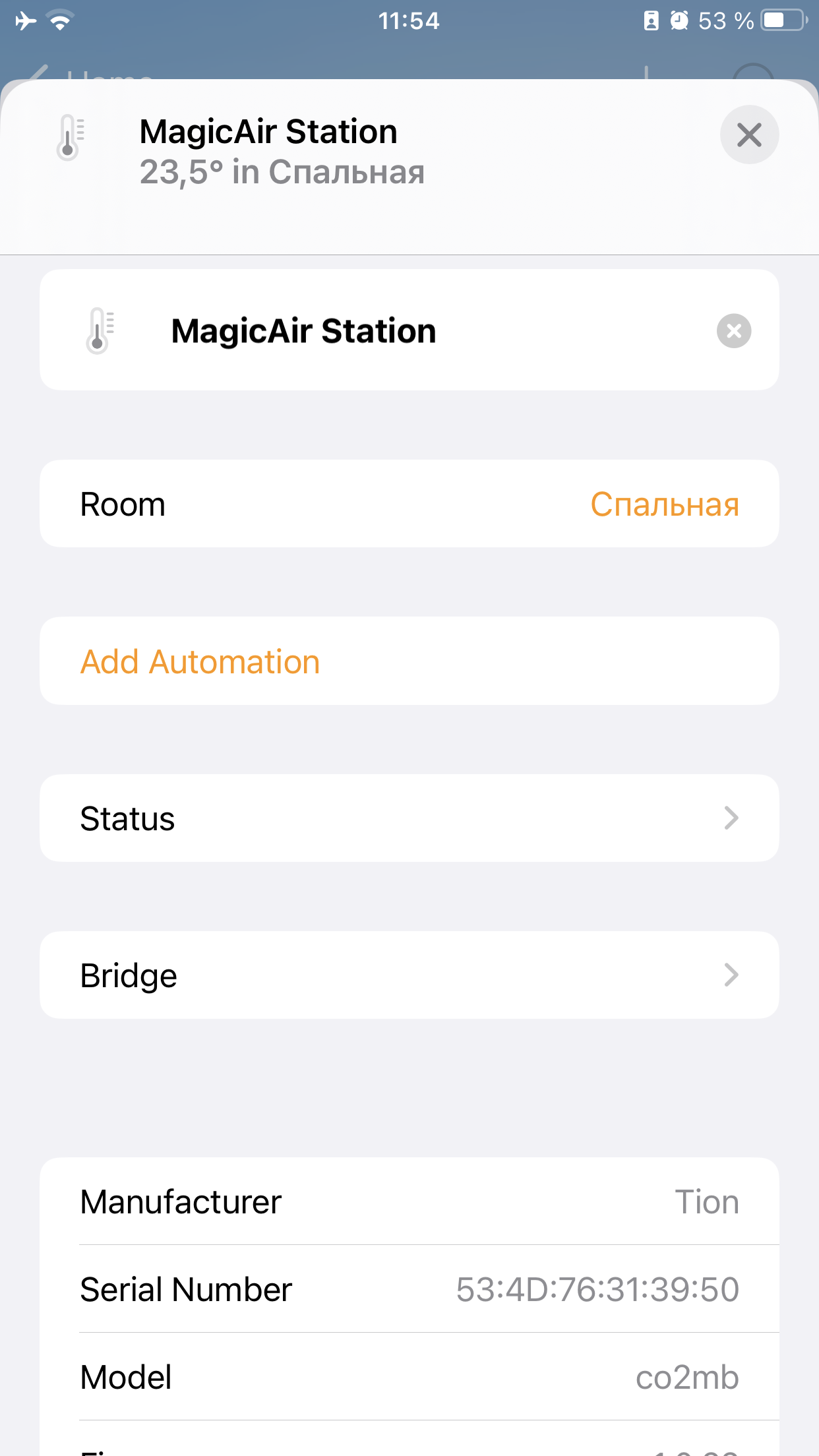Change the Room from Спальная

pos(664,504)
